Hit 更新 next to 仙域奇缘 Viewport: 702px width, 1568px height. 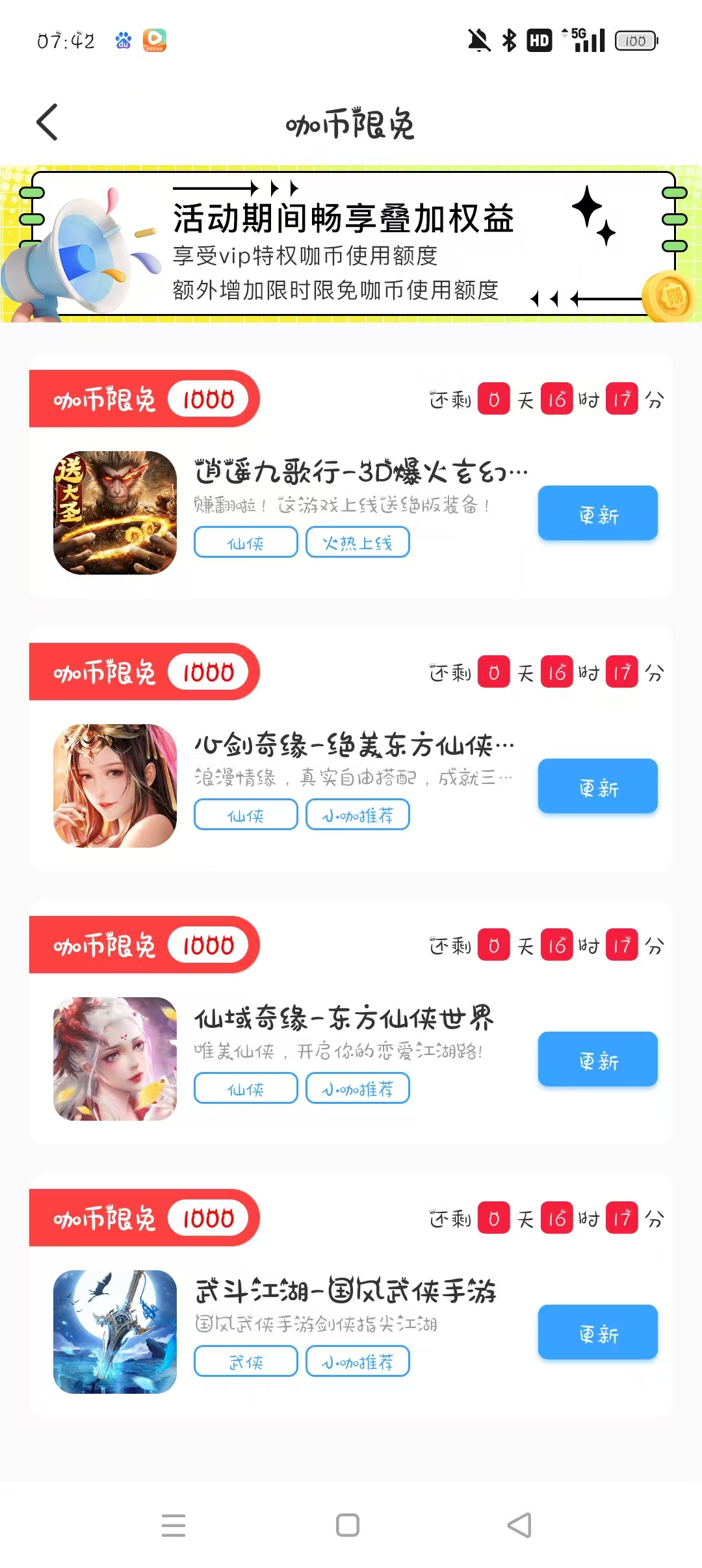(597, 1060)
